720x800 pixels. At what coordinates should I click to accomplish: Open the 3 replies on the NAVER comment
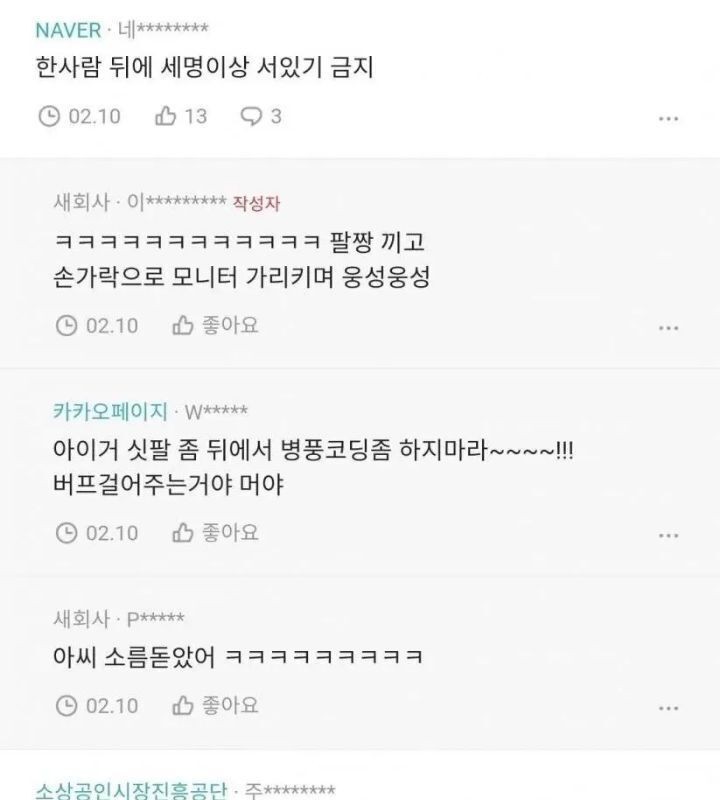coord(261,116)
